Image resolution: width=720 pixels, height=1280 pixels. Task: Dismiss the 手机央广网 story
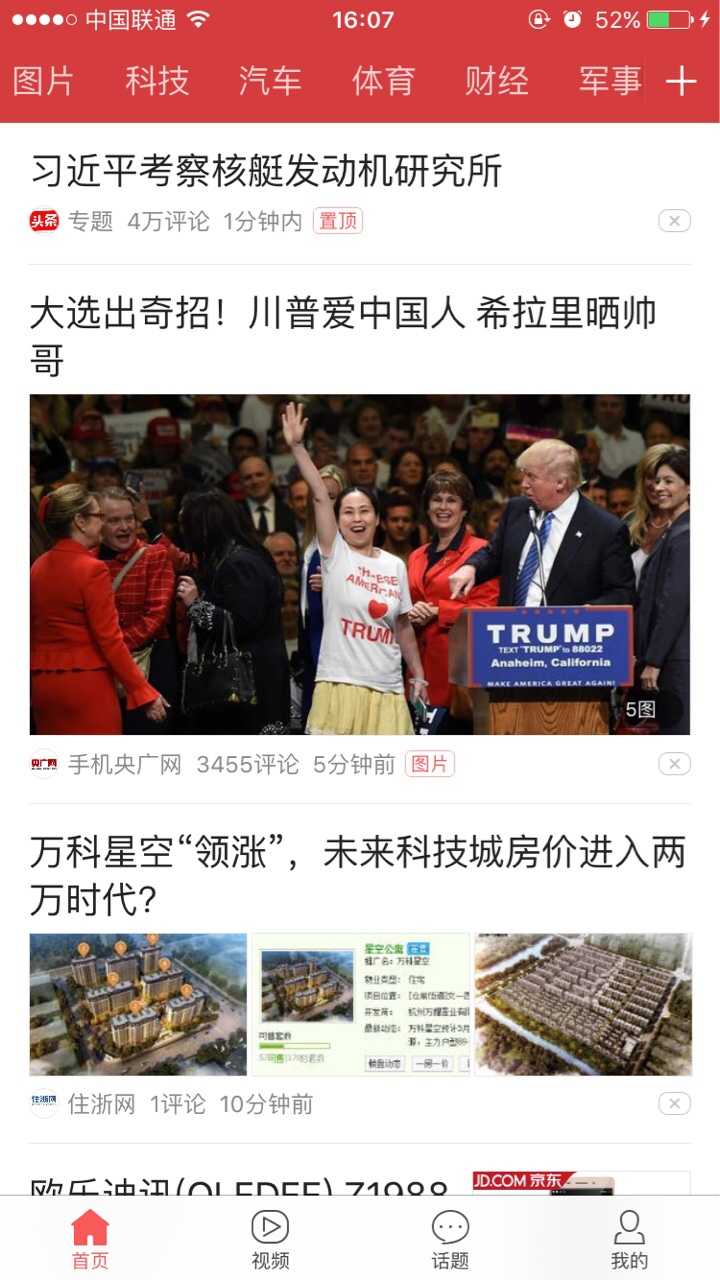click(674, 765)
